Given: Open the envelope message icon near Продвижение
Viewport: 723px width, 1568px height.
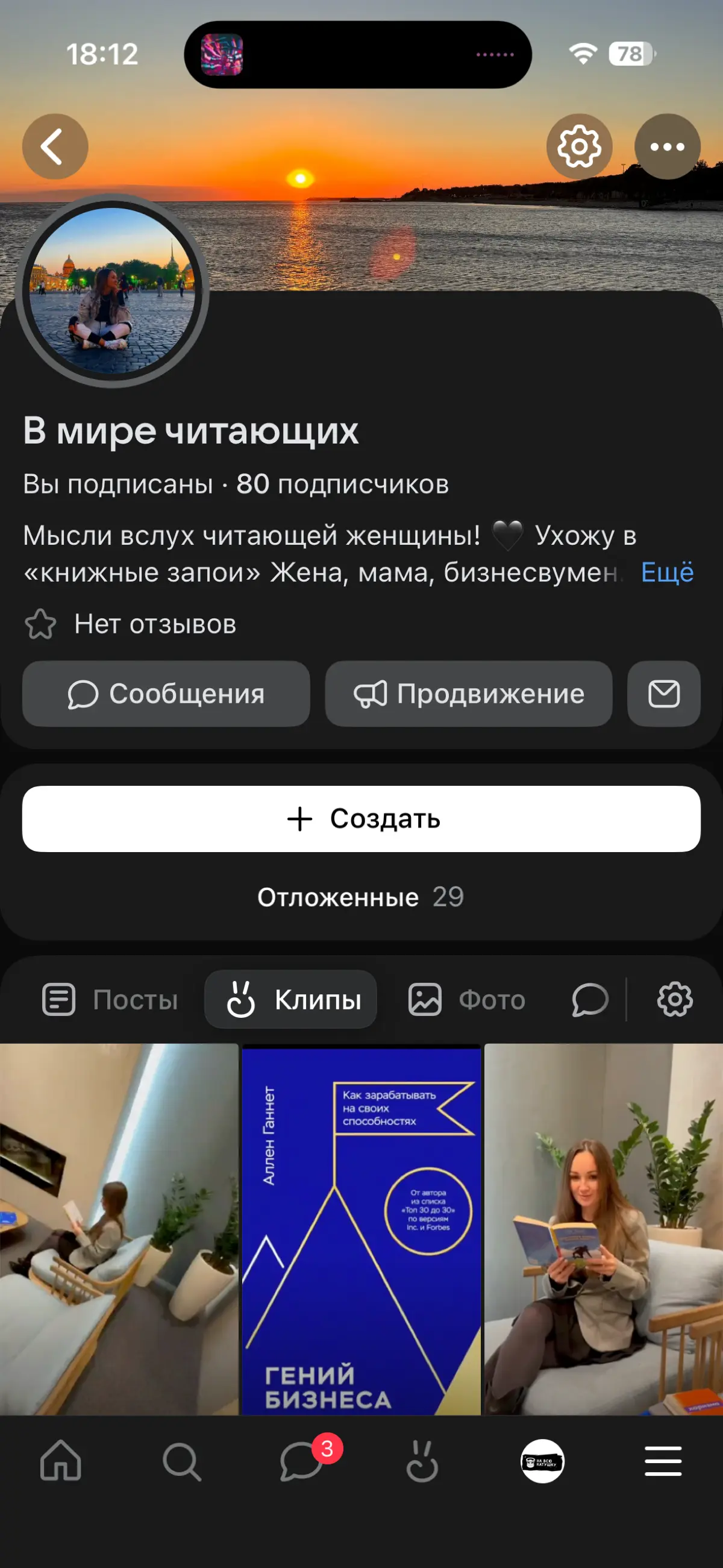Looking at the screenshot, I should pyautogui.click(x=663, y=693).
